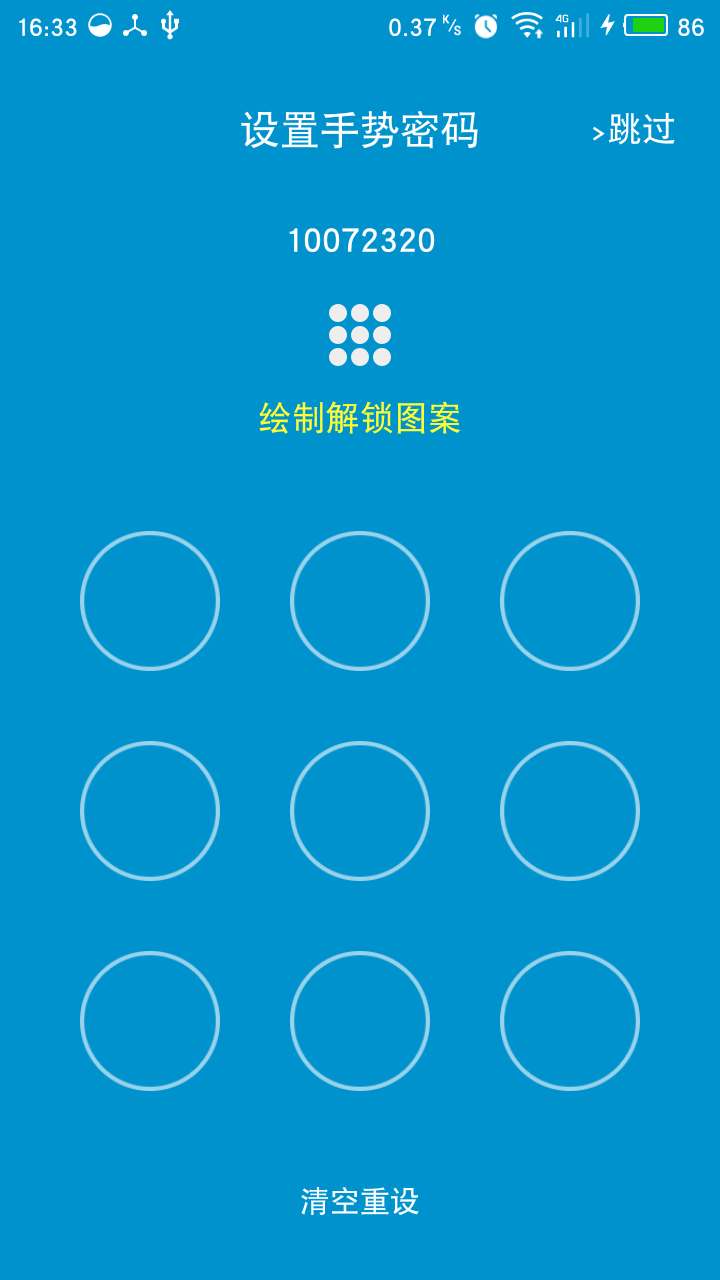
Task: Tap 清空重设 to clear and reset
Action: 360,1201
